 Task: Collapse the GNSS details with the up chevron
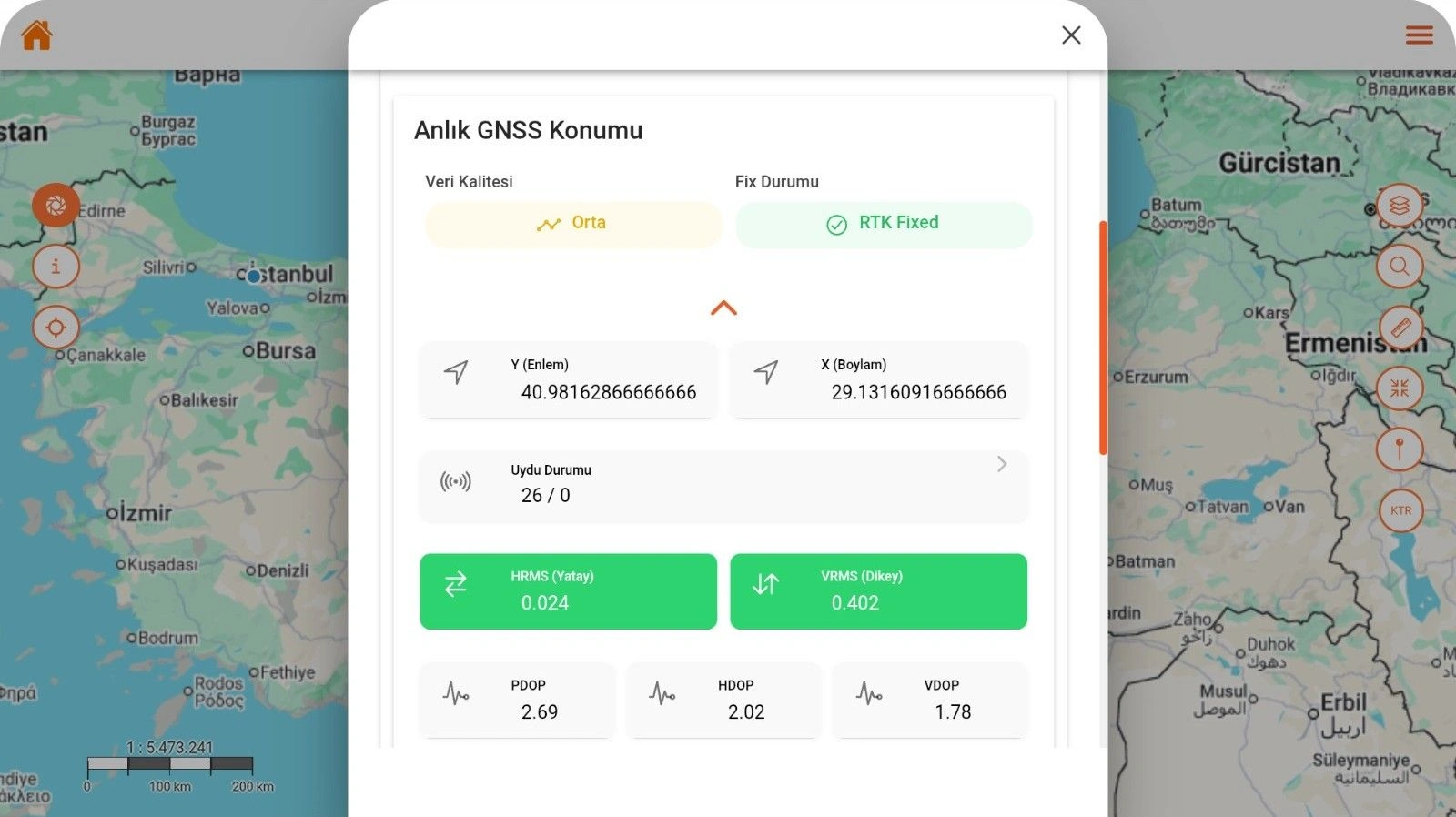[723, 308]
